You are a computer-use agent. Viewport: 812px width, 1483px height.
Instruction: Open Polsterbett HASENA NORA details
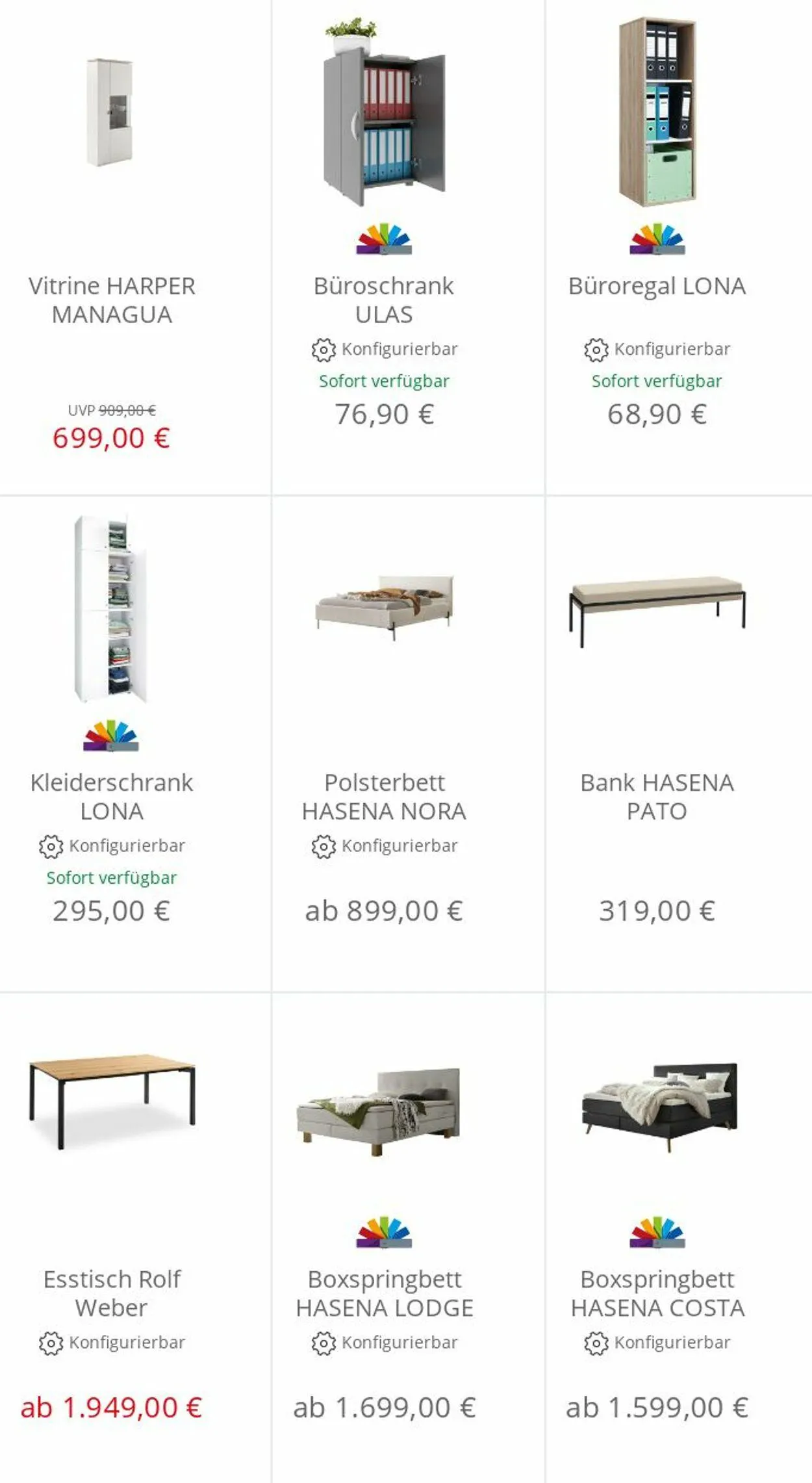(x=384, y=797)
